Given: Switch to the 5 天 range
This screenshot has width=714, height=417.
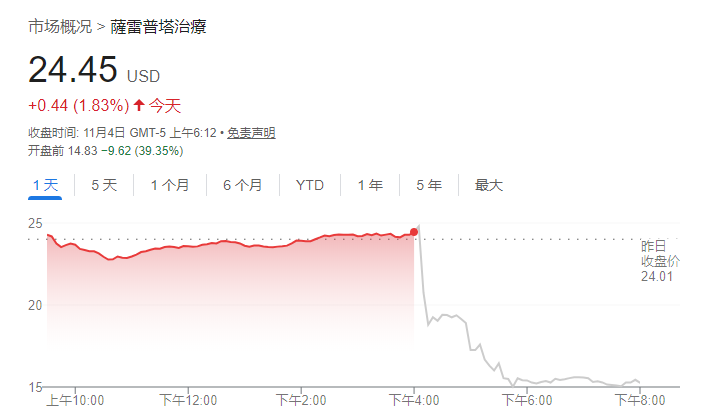Looking at the screenshot, I should click(104, 185).
